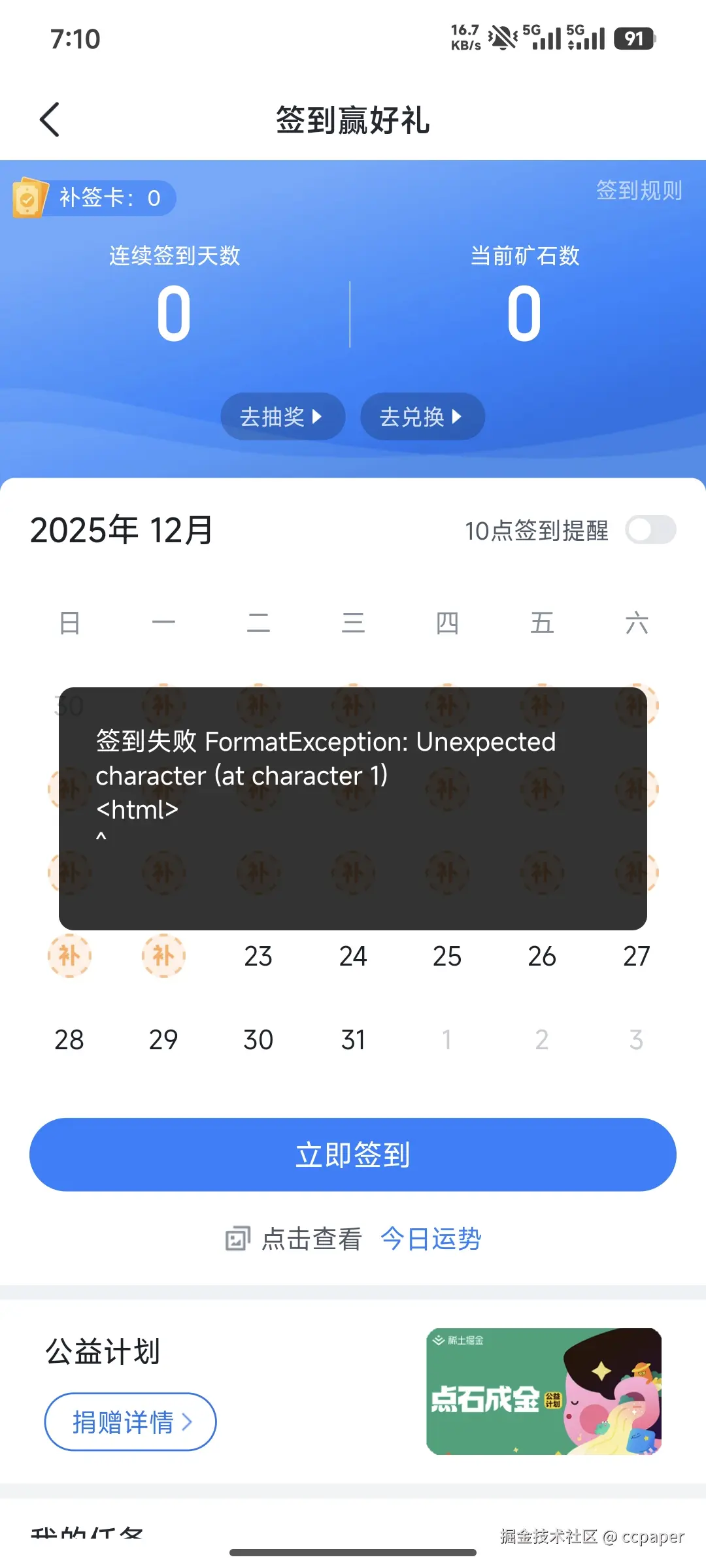This screenshot has width=706, height=1568.
Task: Open the 签到规则 rules page
Action: (x=639, y=191)
